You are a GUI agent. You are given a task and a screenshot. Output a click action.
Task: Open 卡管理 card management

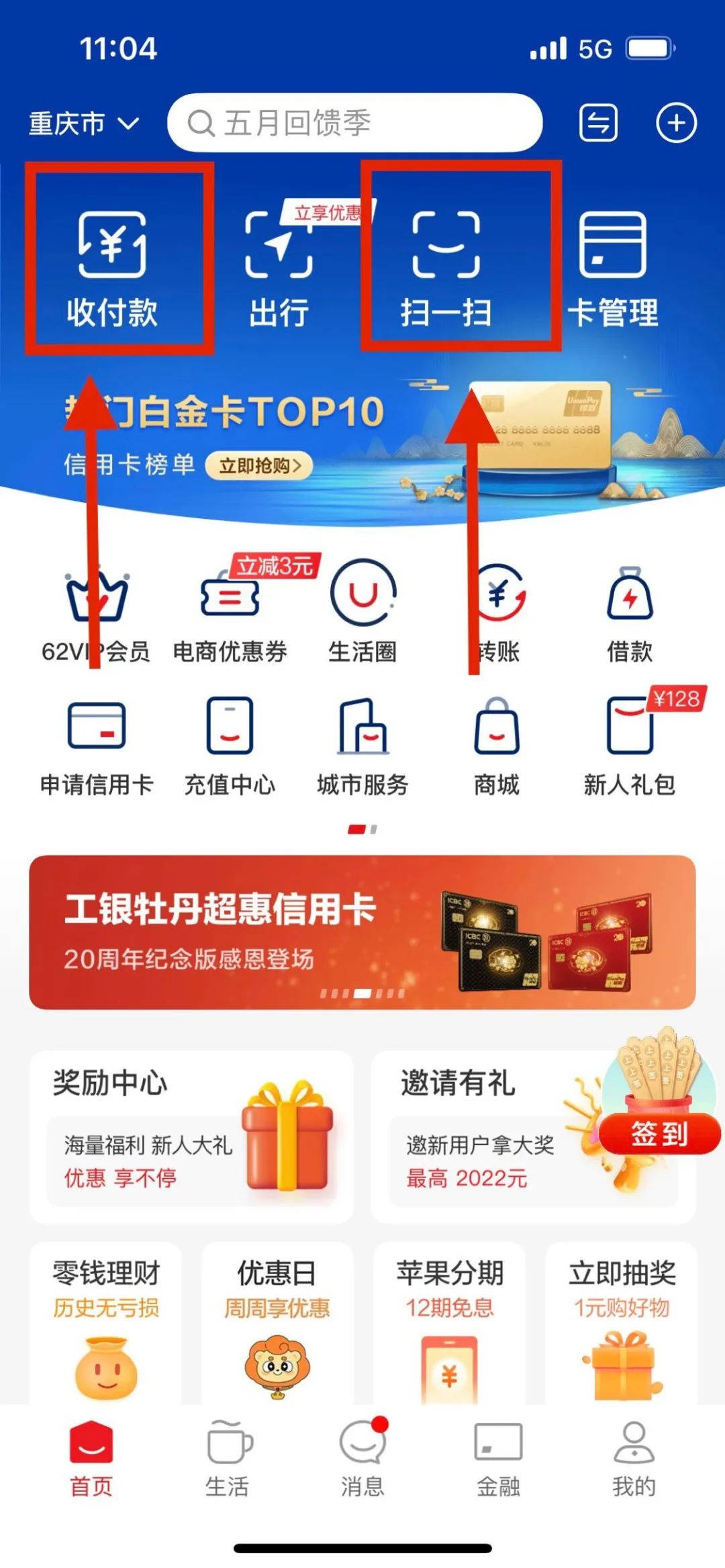613,268
